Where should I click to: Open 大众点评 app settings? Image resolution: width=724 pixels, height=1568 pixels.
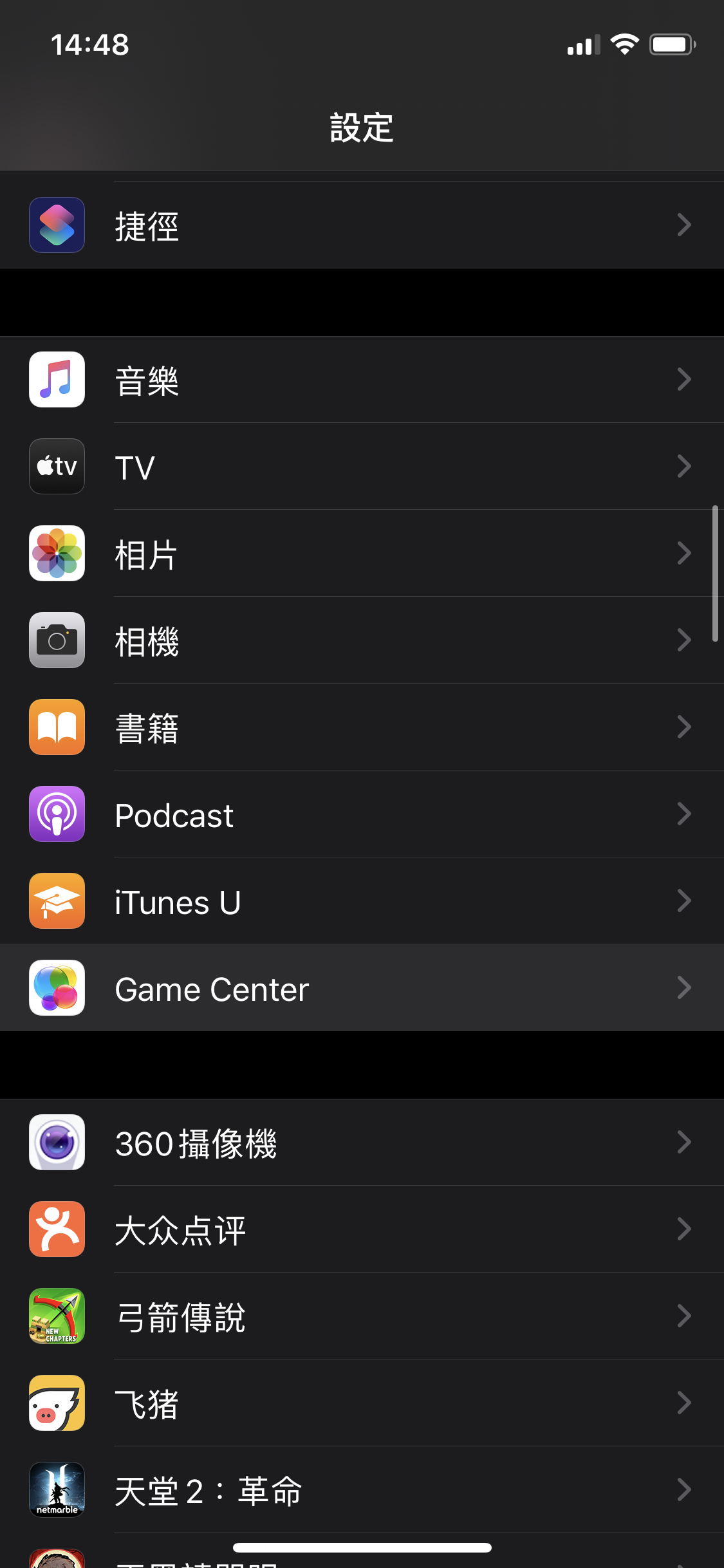pos(362,1229)
